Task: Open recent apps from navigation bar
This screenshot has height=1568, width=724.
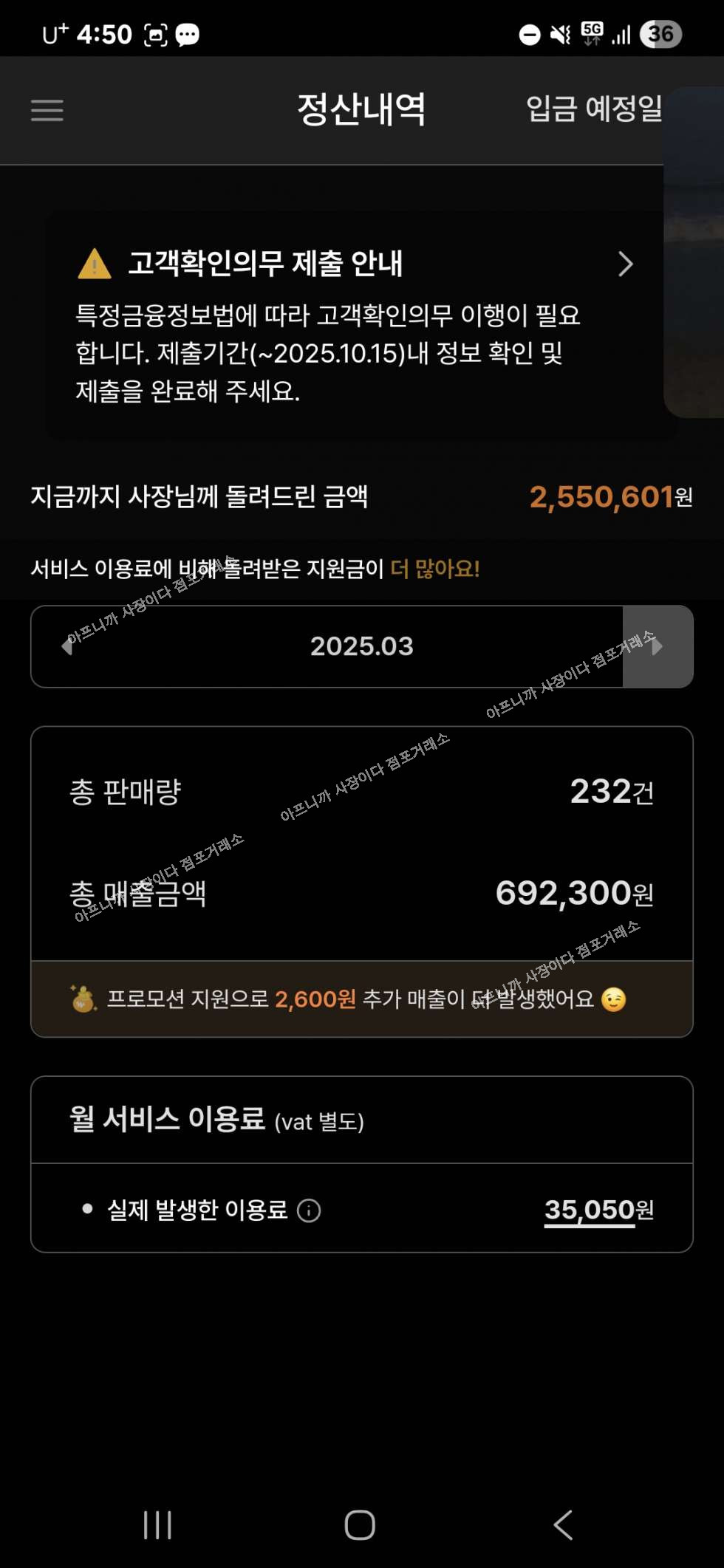Action: pyautogui.click(x=157, y=1524)
